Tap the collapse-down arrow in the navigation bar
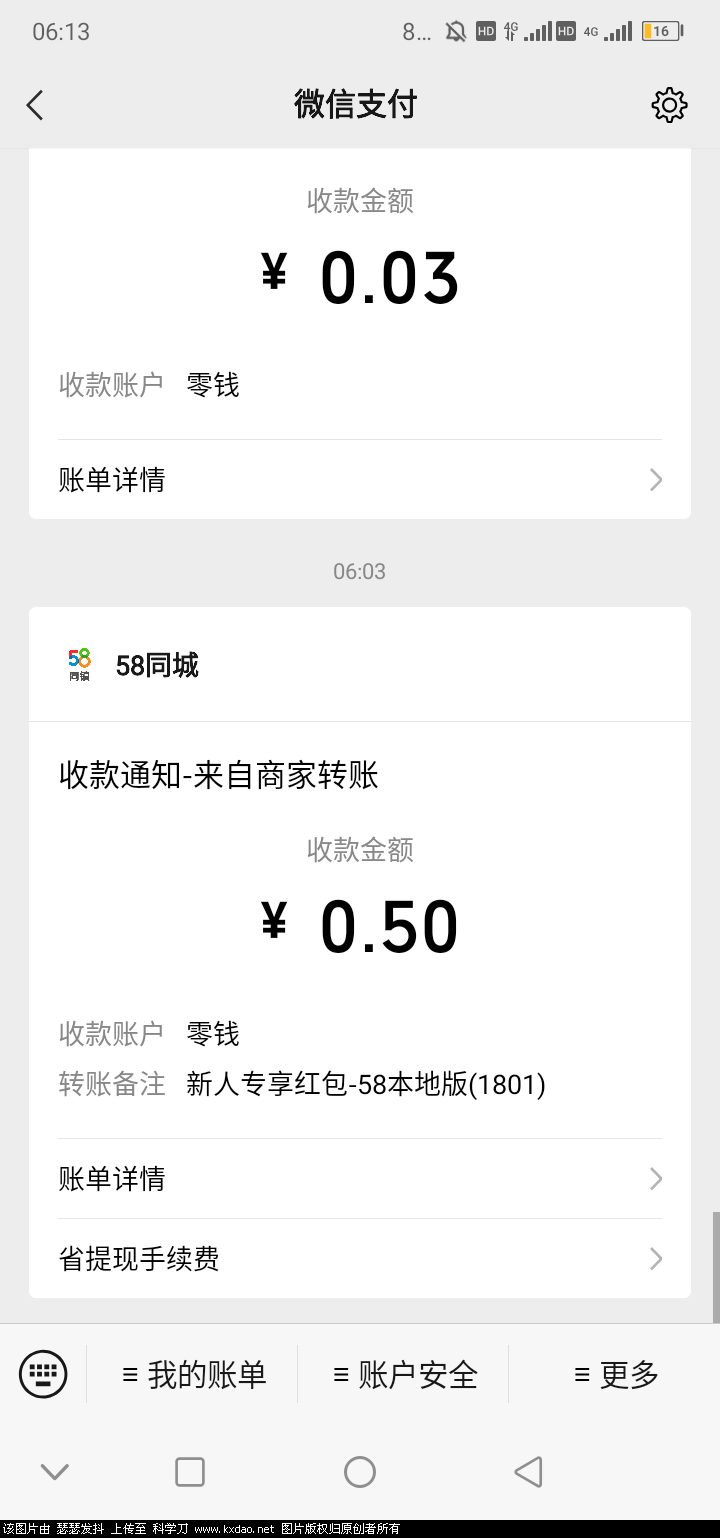 [54, 1472]
